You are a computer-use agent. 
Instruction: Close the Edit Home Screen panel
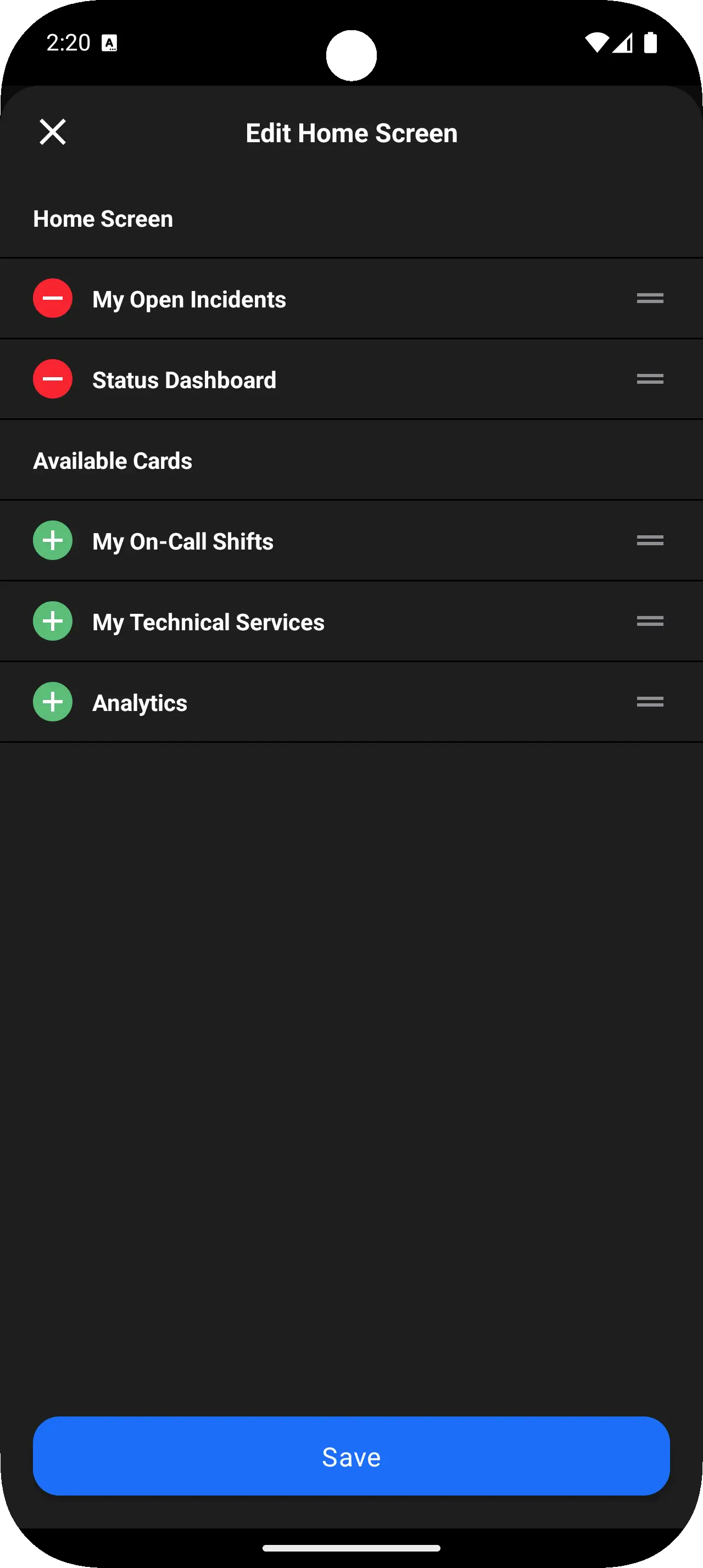[x=53, y=132]
